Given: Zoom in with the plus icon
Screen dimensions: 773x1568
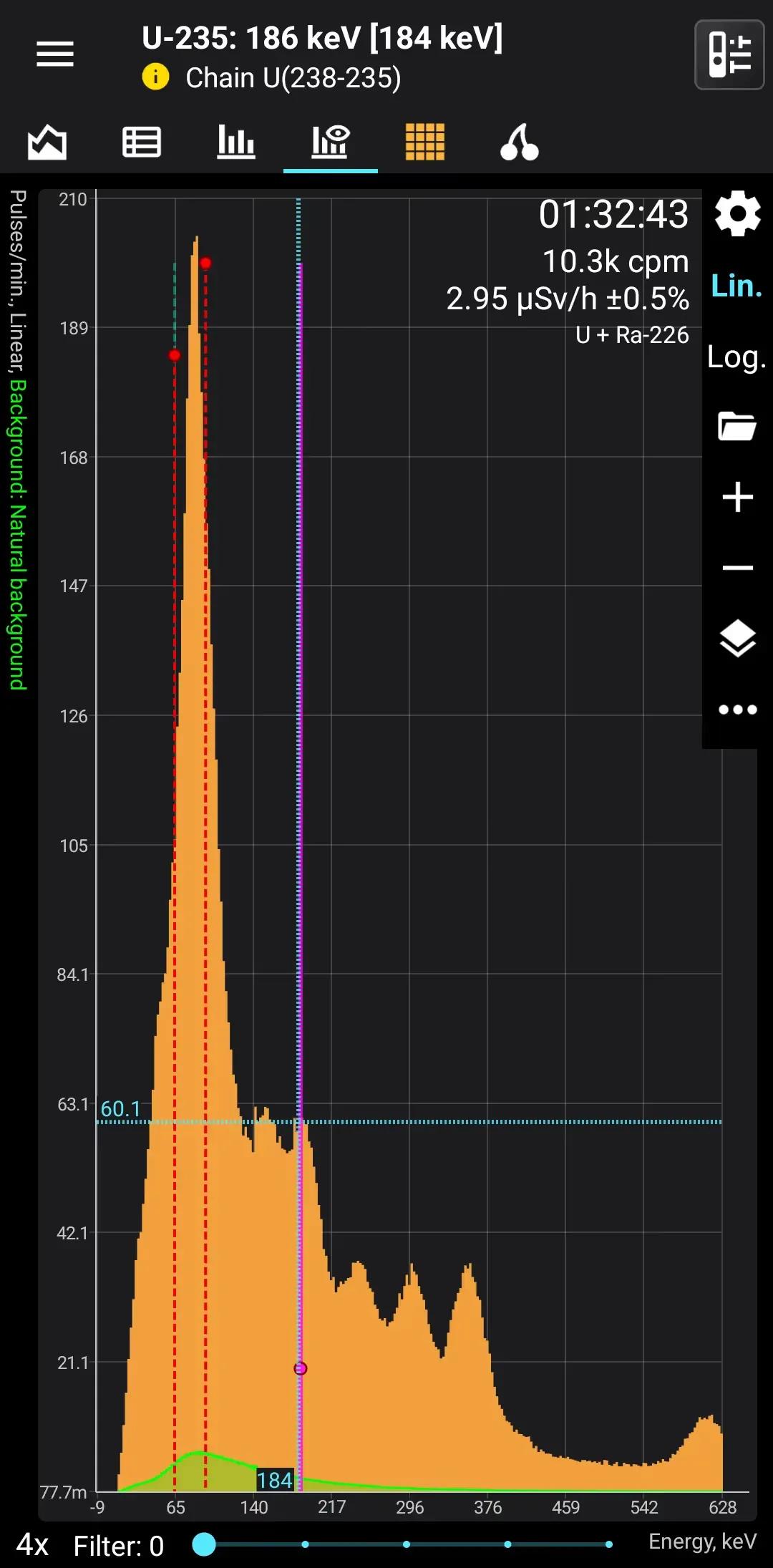Looking at the screenshot, I should pos(737,497).
